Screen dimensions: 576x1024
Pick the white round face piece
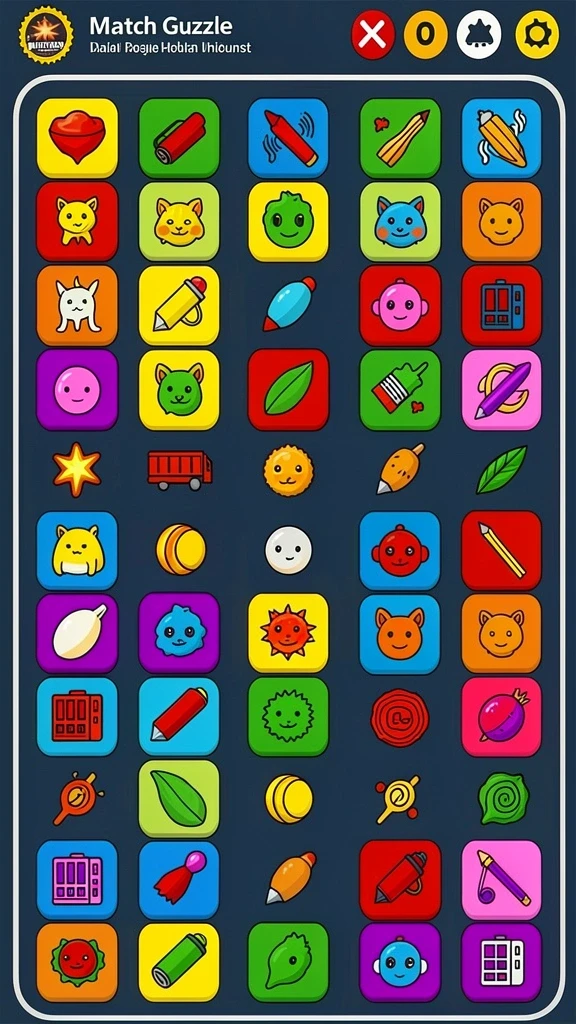pos(288,550)
